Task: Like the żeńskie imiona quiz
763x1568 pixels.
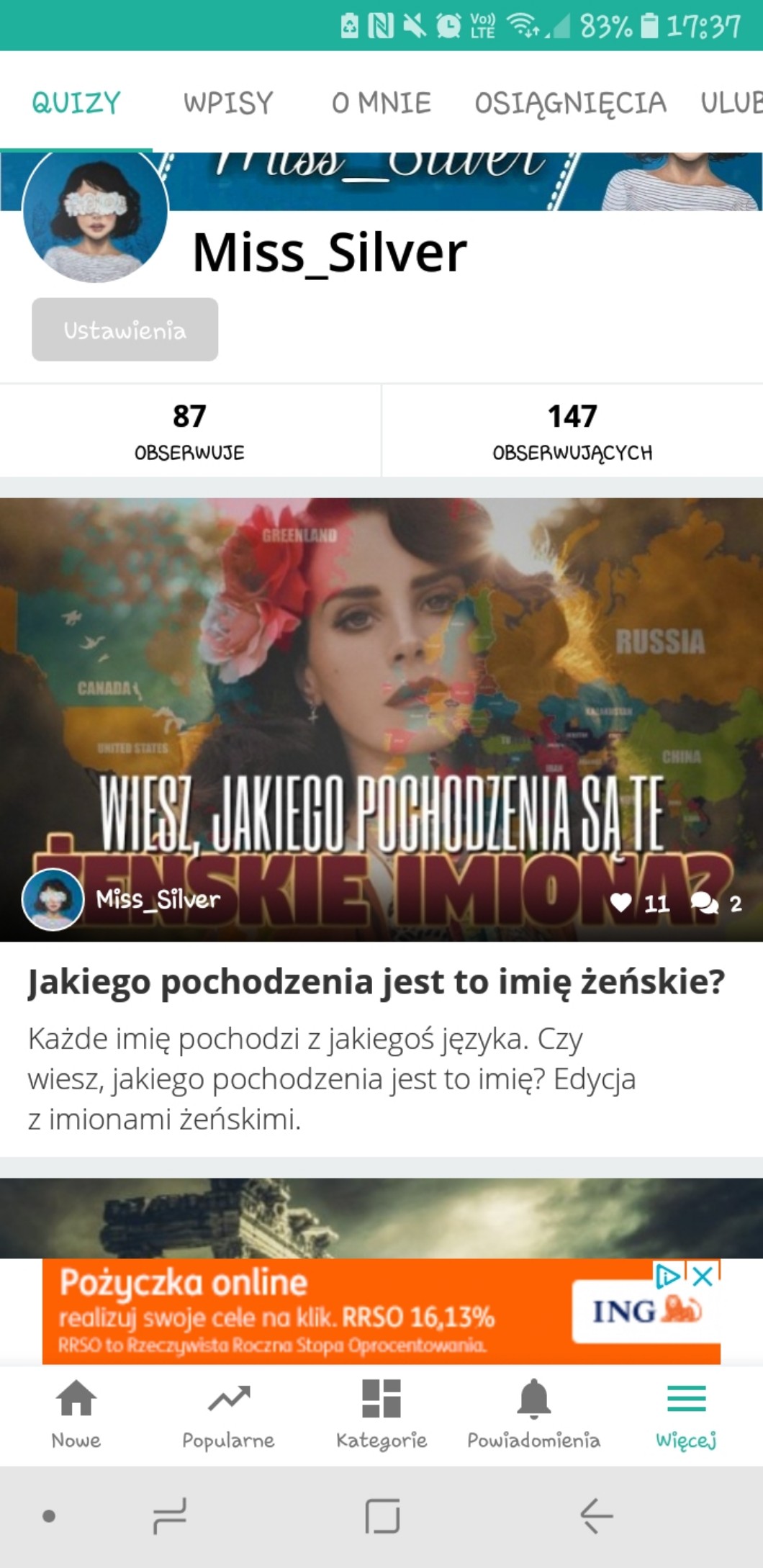Action: click(x=620, y=903)
